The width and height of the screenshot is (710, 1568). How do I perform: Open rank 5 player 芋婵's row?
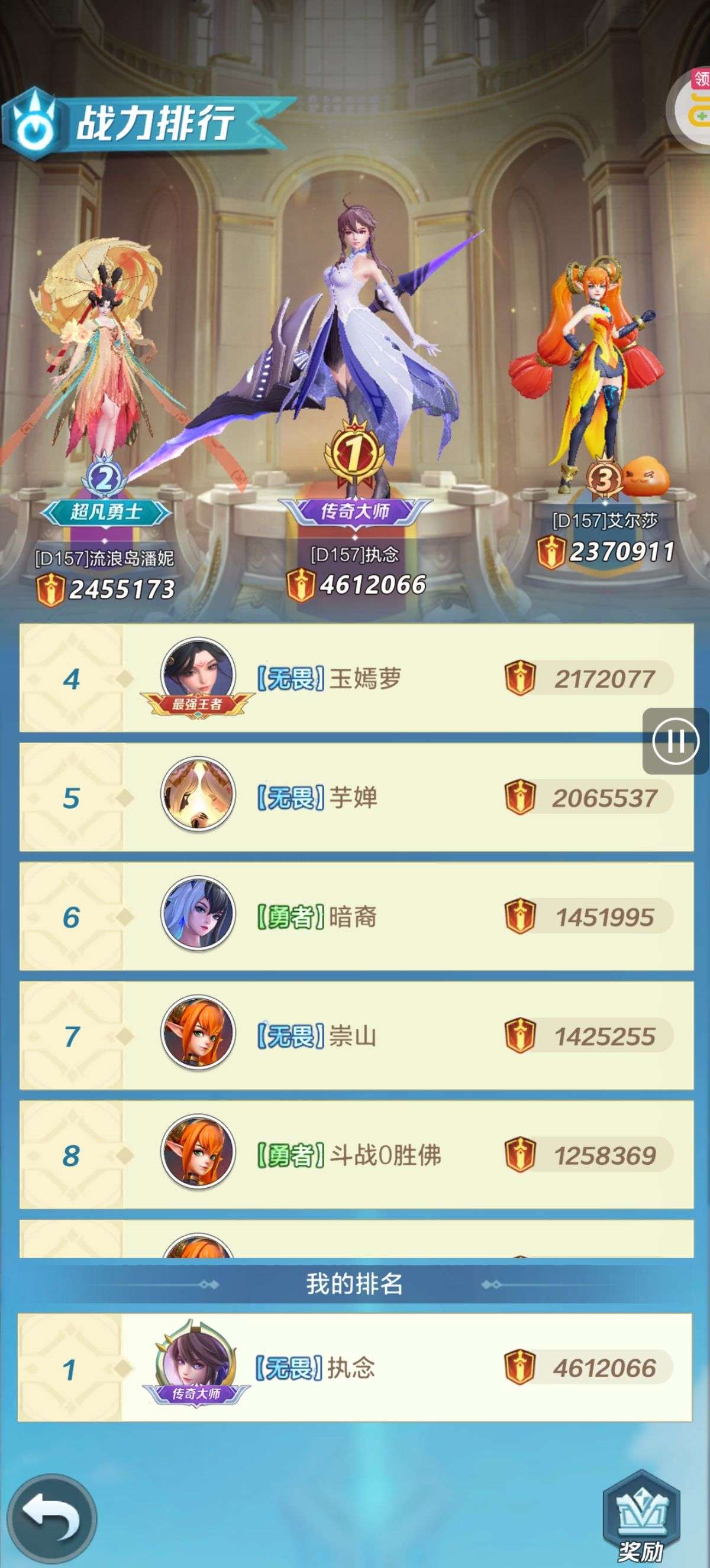(x=356, y=797)
